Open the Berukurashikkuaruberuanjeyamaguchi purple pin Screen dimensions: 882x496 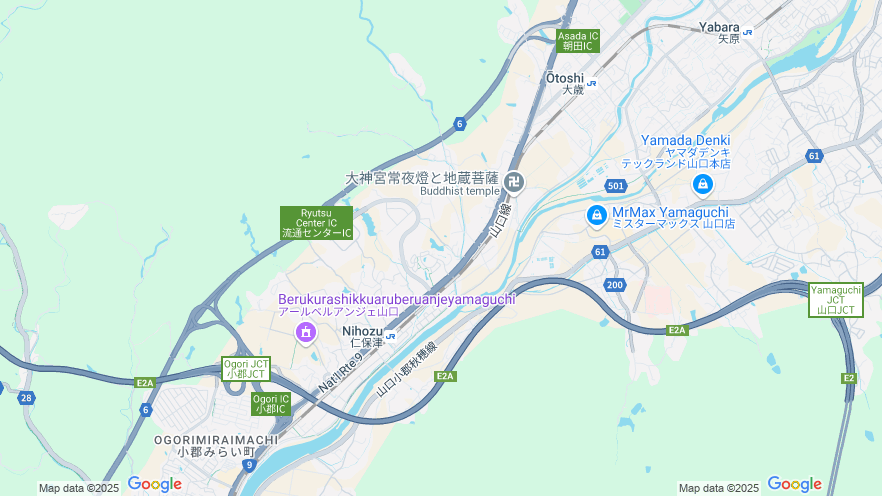point(306,332)
